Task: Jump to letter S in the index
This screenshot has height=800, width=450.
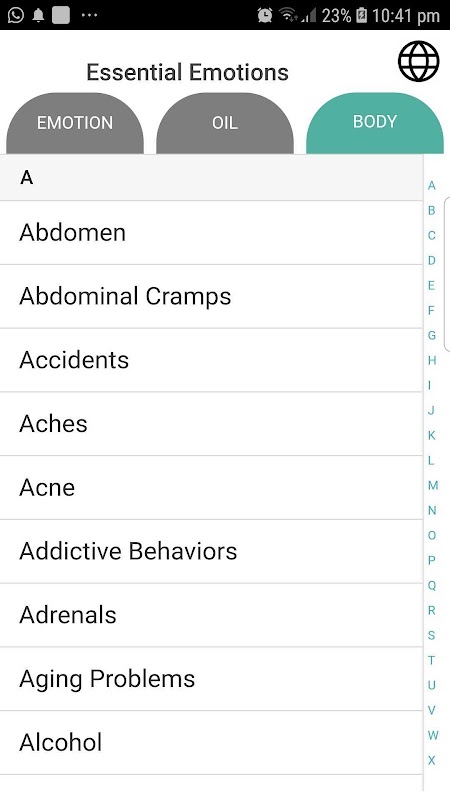Action: (432, 635)
